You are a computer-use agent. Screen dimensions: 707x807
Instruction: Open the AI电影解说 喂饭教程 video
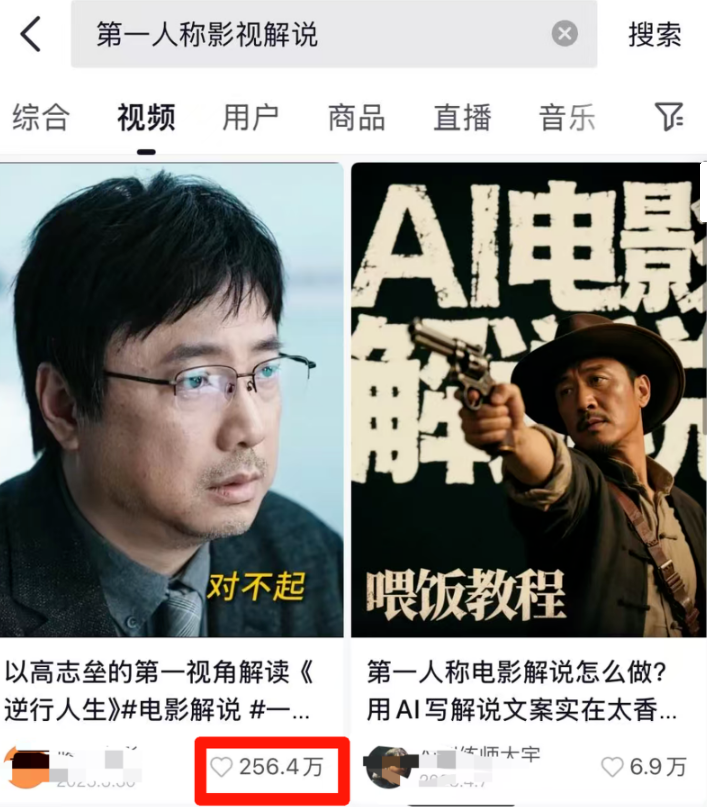(529, 400)
